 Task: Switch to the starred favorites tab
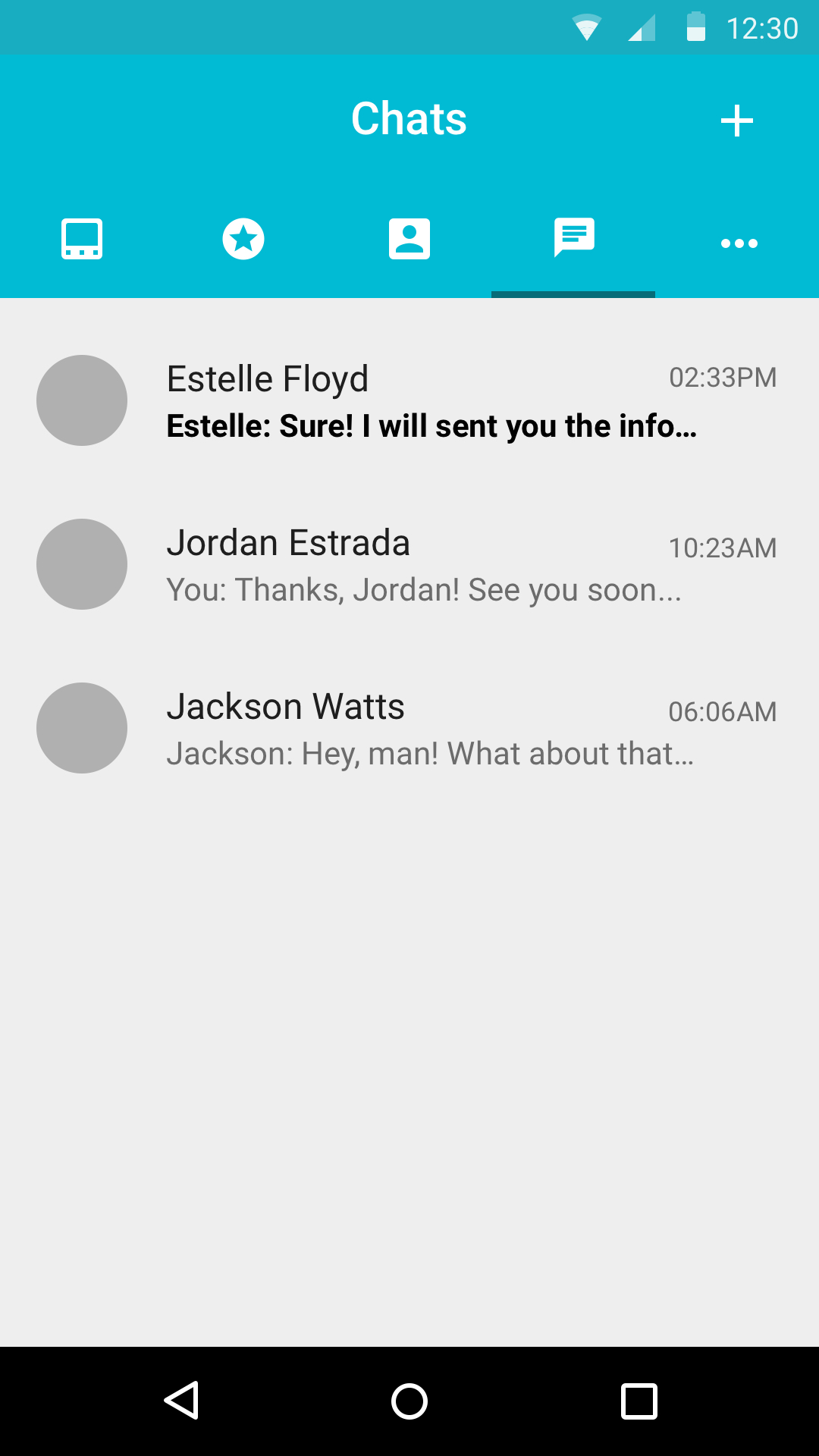point(243,240)
